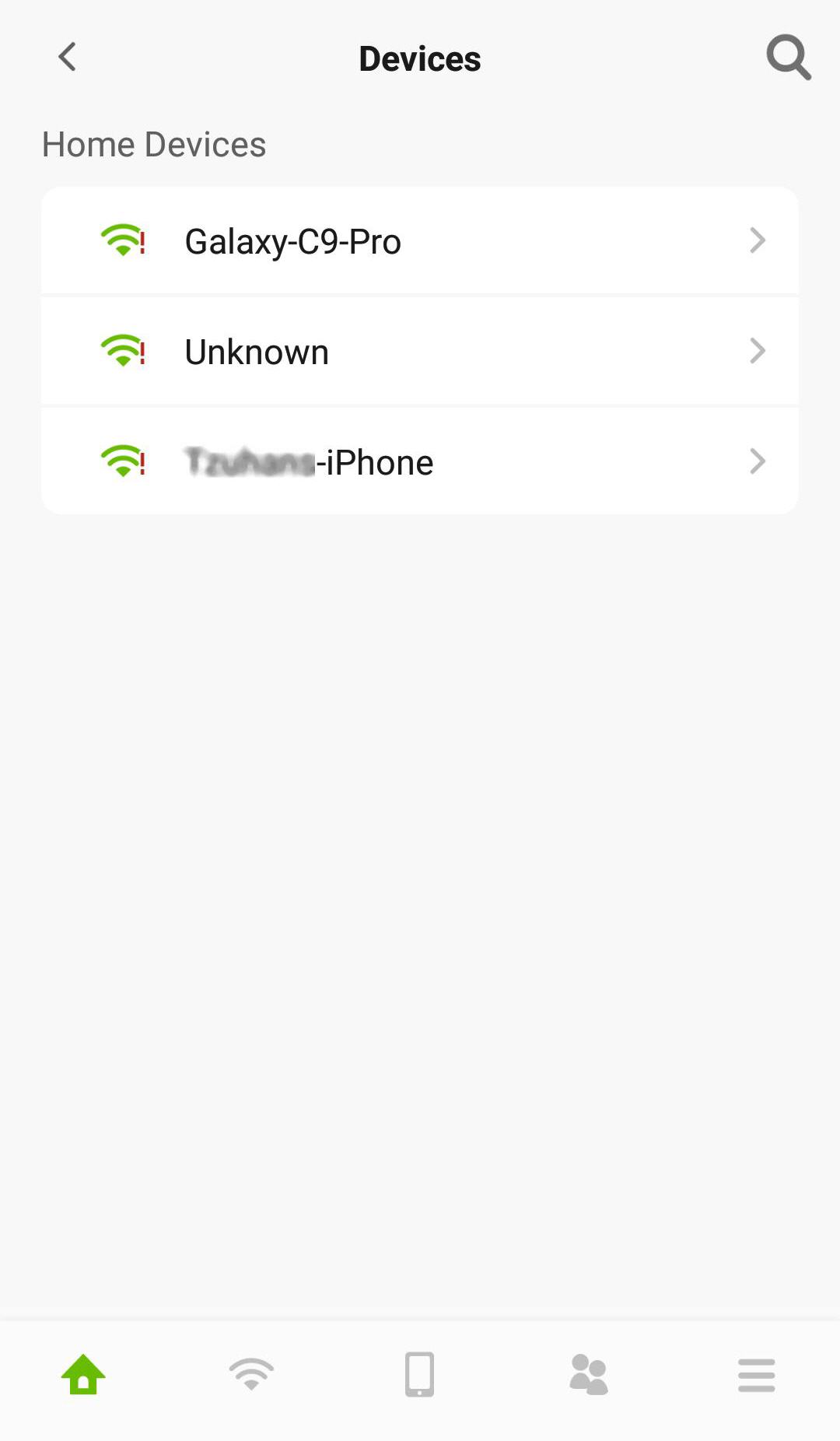
Task: Open the iPhone device row
Action: [420, 461]
